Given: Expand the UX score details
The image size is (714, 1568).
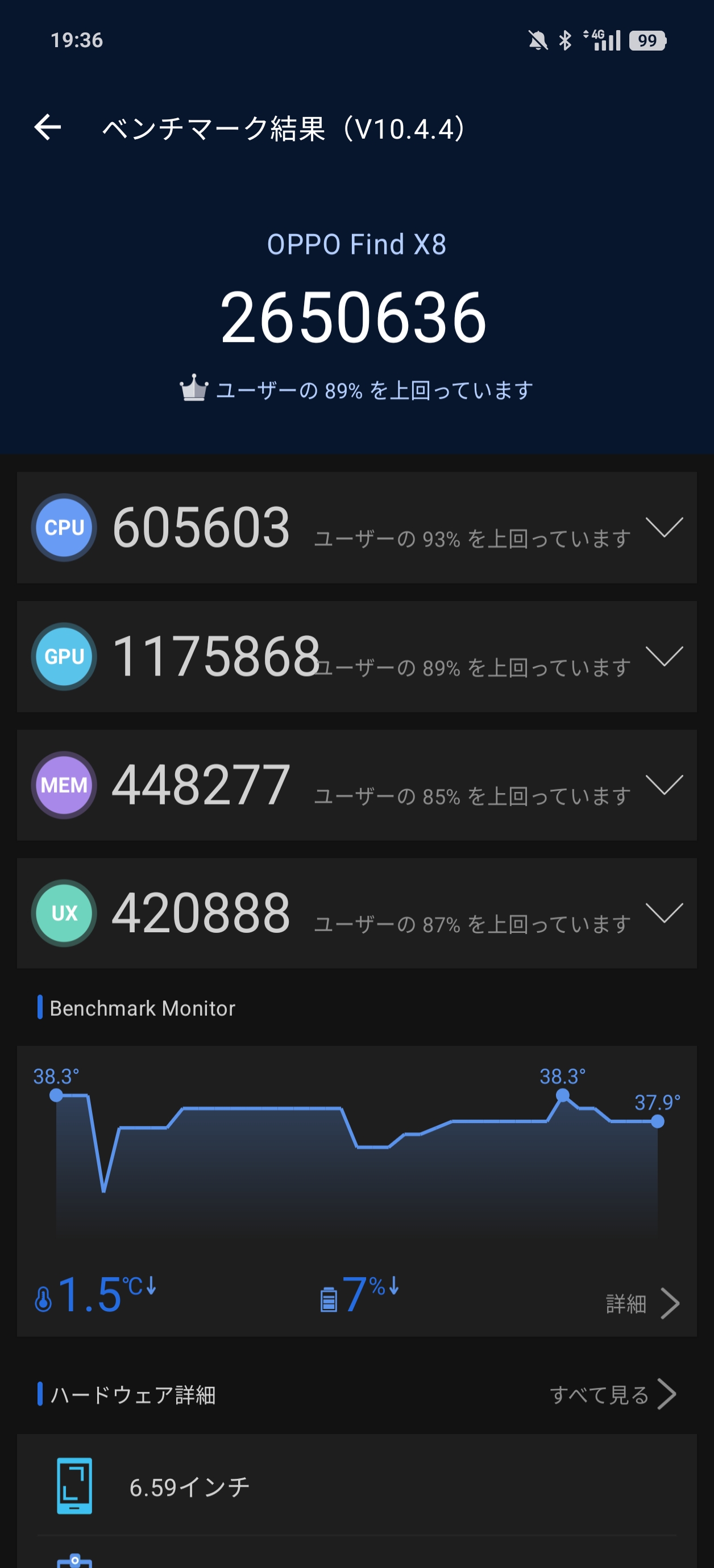Looking at the screenshot, I should click(x=663, y=913).
